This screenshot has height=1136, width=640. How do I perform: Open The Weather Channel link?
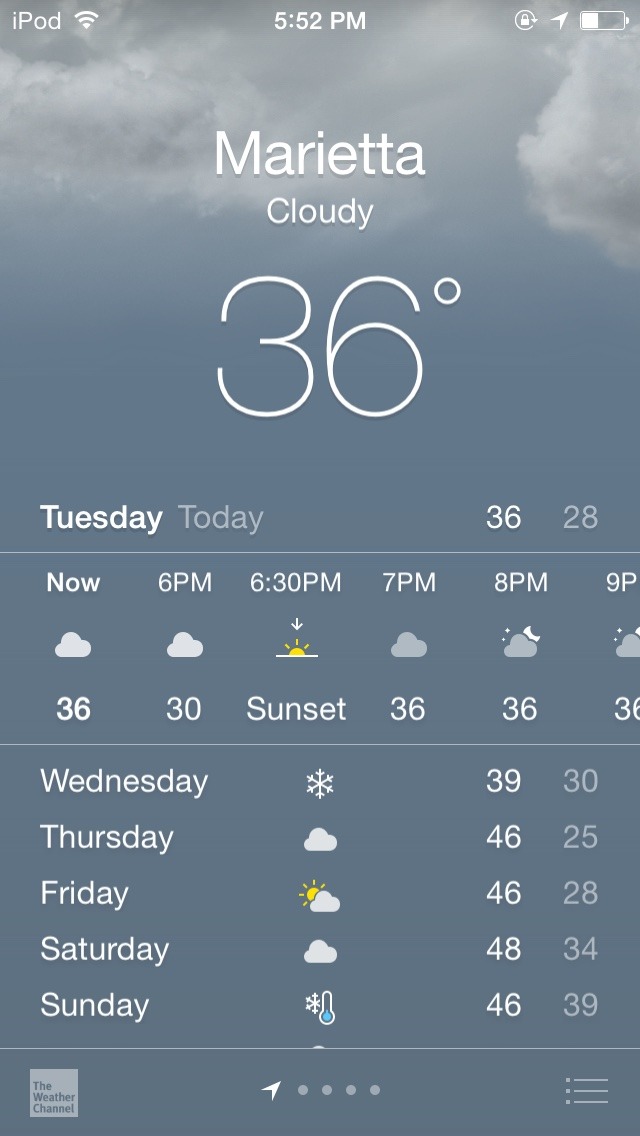click(54, 1092)
